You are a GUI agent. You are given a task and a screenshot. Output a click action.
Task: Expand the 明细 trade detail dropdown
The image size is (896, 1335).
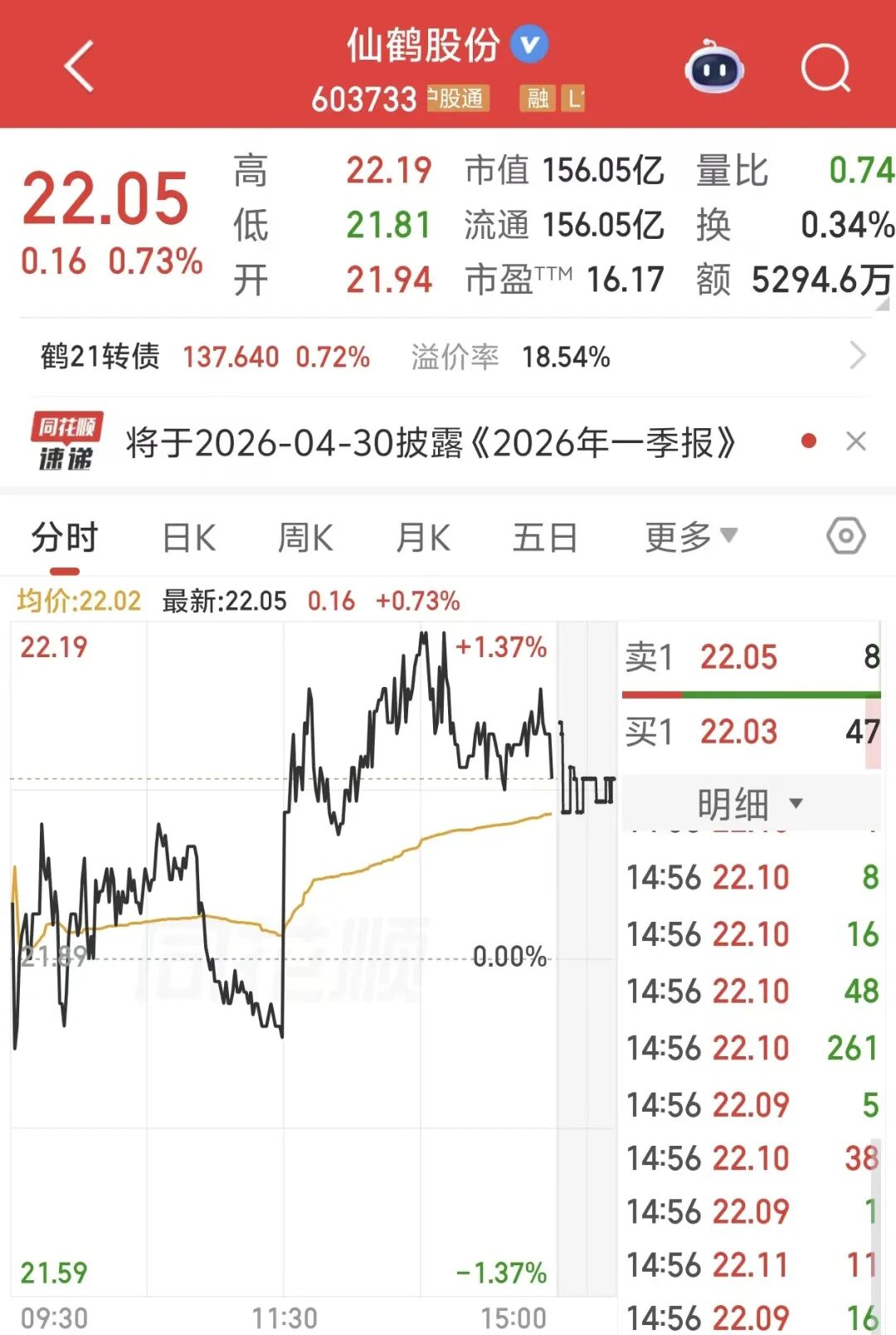749,803
